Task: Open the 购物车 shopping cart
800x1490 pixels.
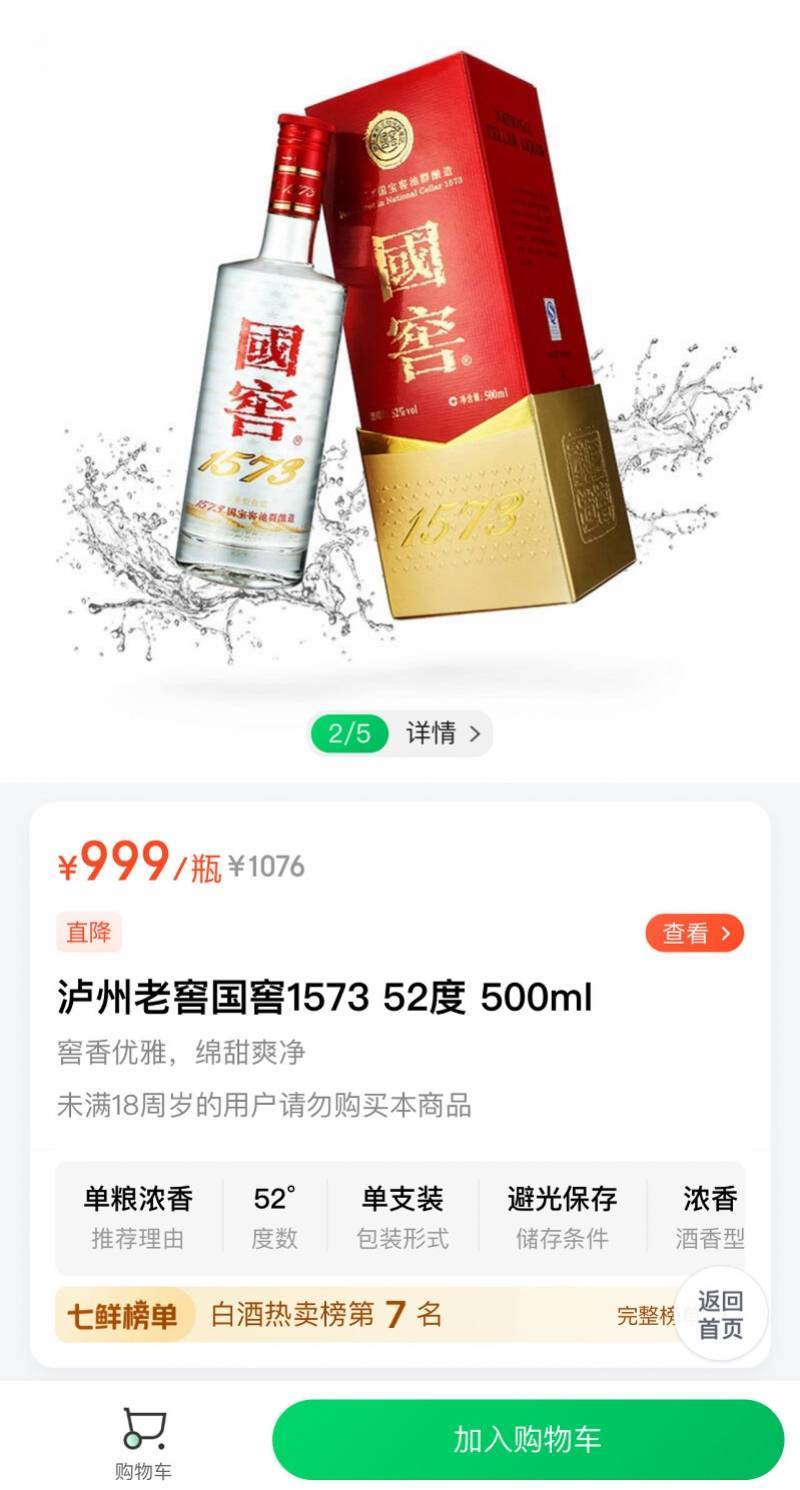Action: (x=143, y=1443)
